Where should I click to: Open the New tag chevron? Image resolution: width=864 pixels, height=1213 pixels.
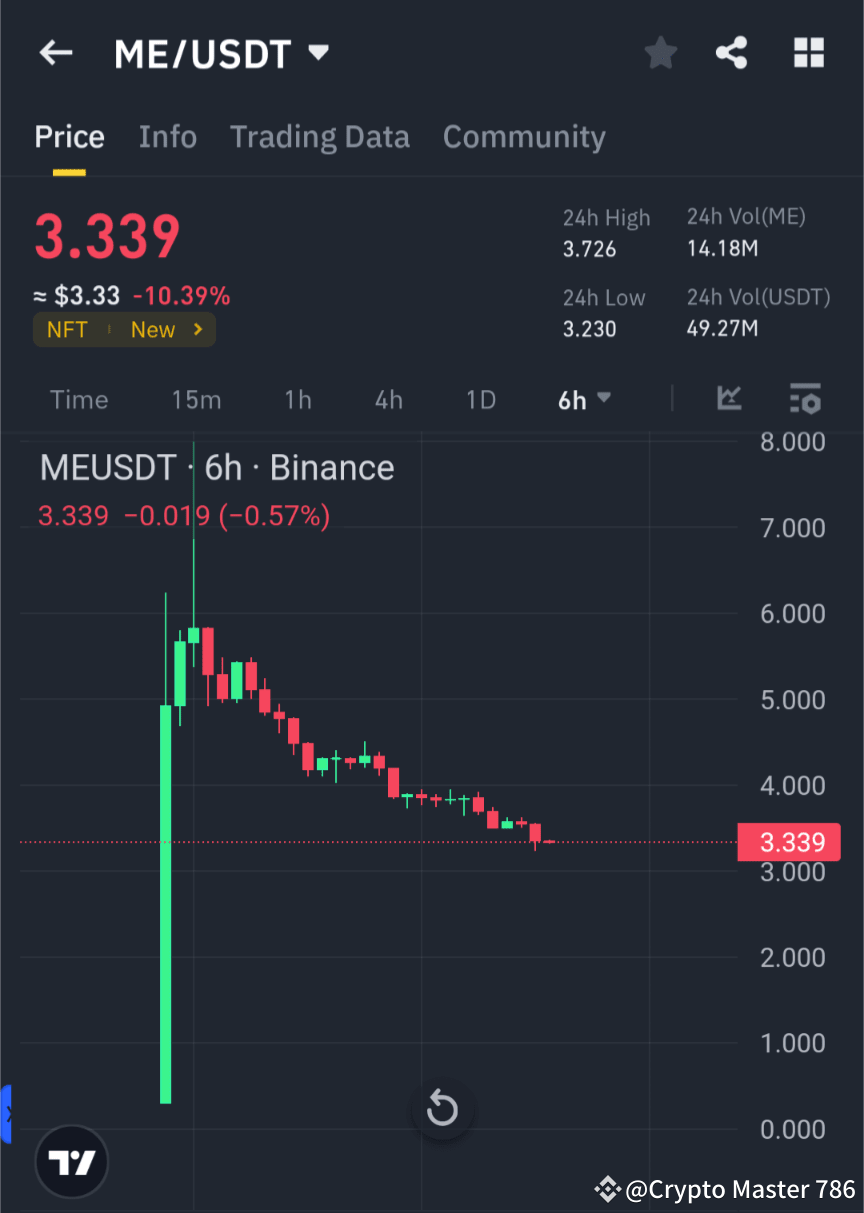click(x=196, y=329)
